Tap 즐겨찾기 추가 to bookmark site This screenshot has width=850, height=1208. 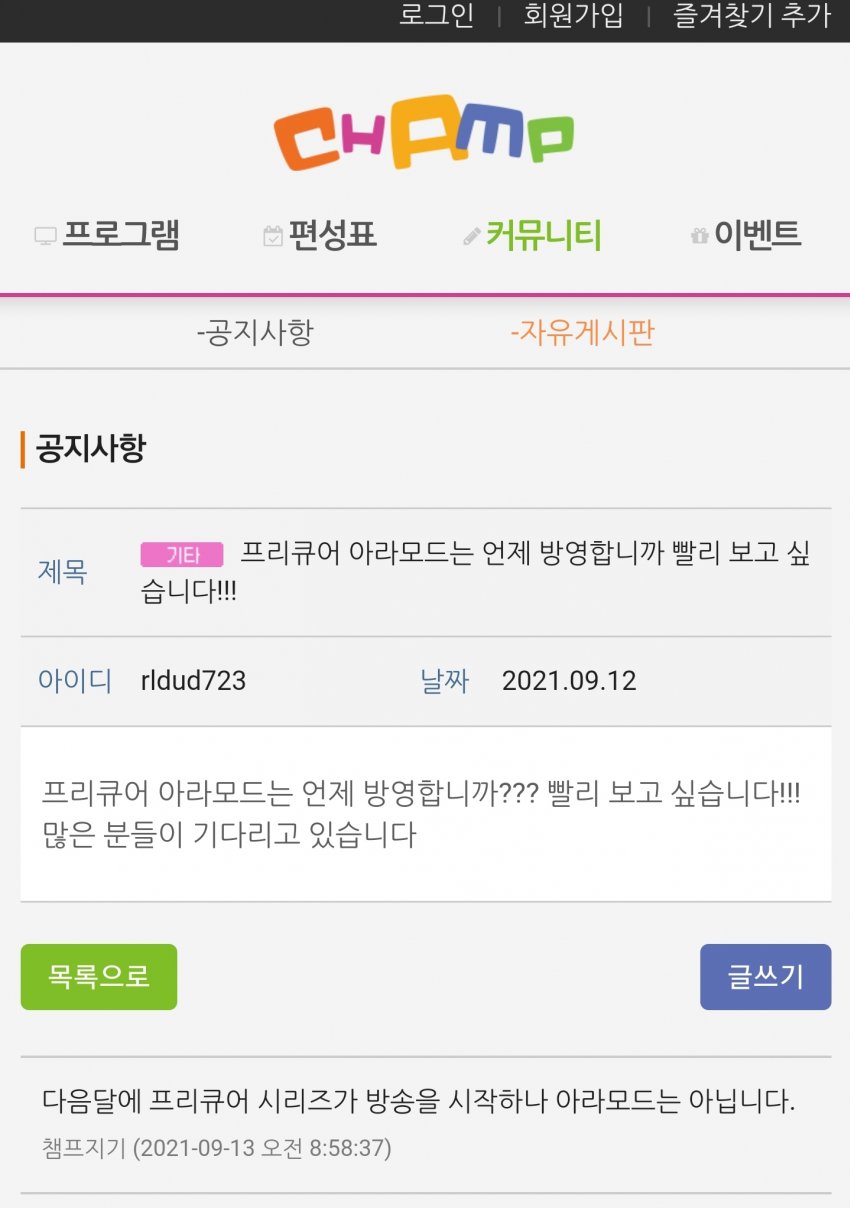(x=752, y=16)
